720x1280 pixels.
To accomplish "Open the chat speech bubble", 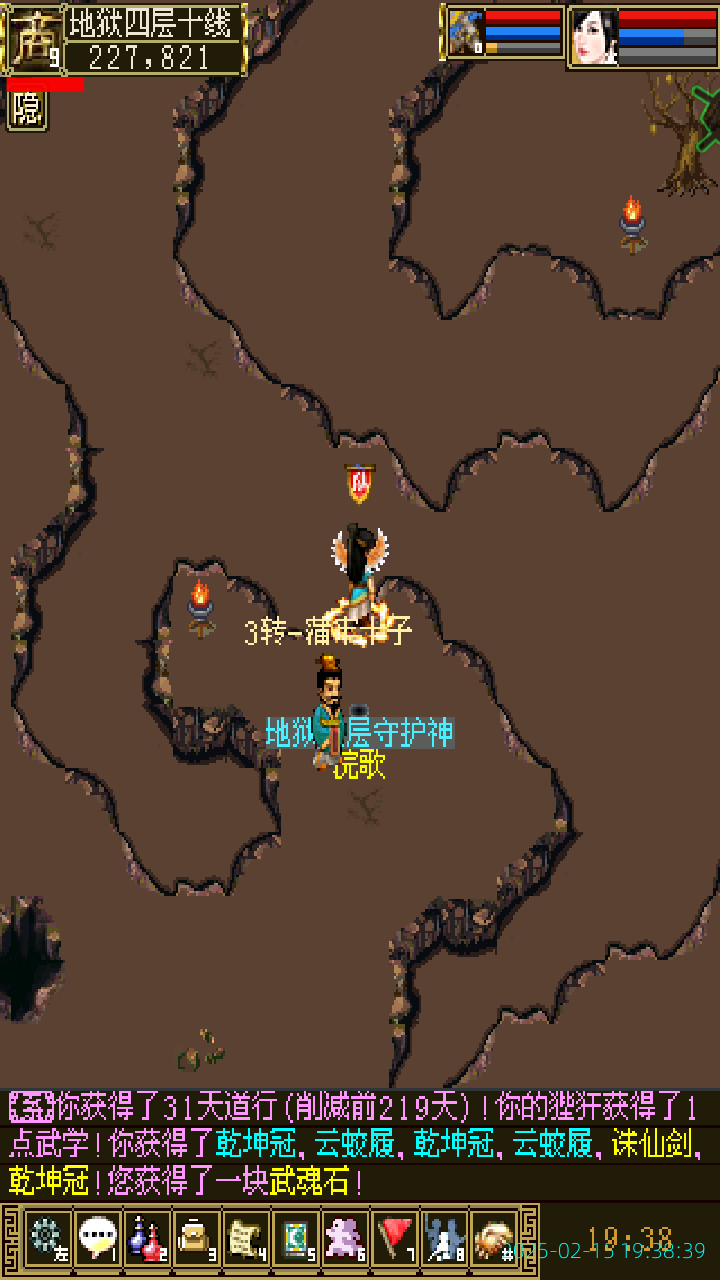I will tap(96, 1239).
